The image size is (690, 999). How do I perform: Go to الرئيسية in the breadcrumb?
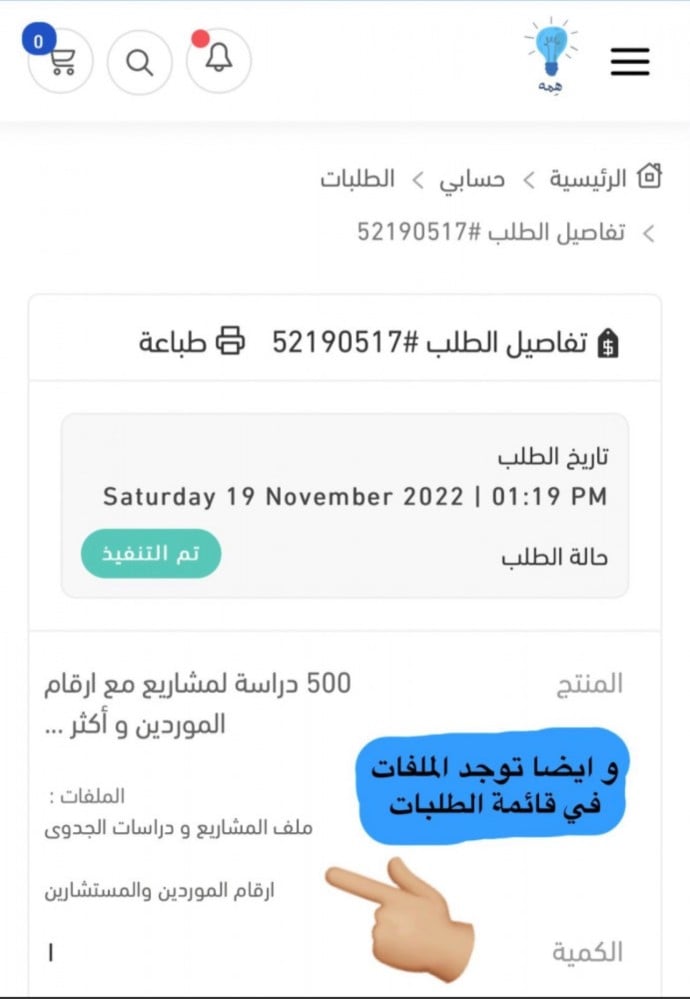(590, 179)
